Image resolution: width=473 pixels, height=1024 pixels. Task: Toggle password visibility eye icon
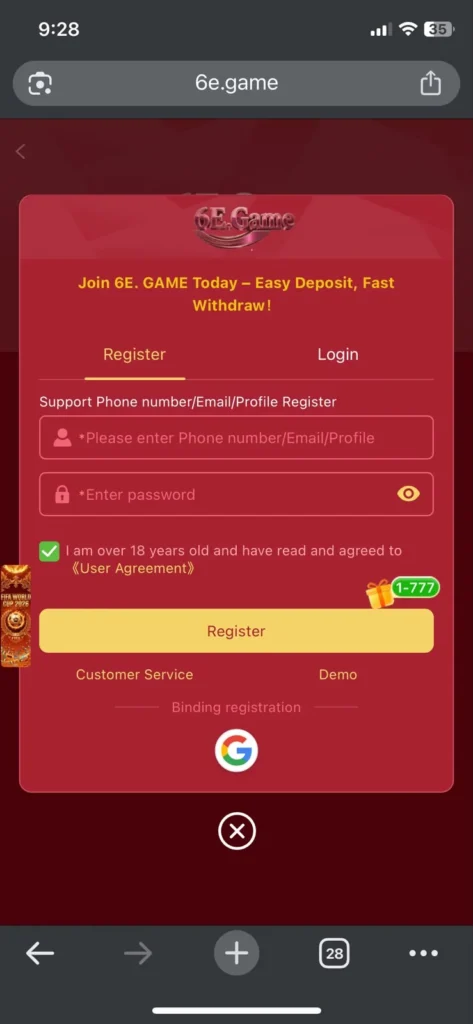(x=408, y=494)
